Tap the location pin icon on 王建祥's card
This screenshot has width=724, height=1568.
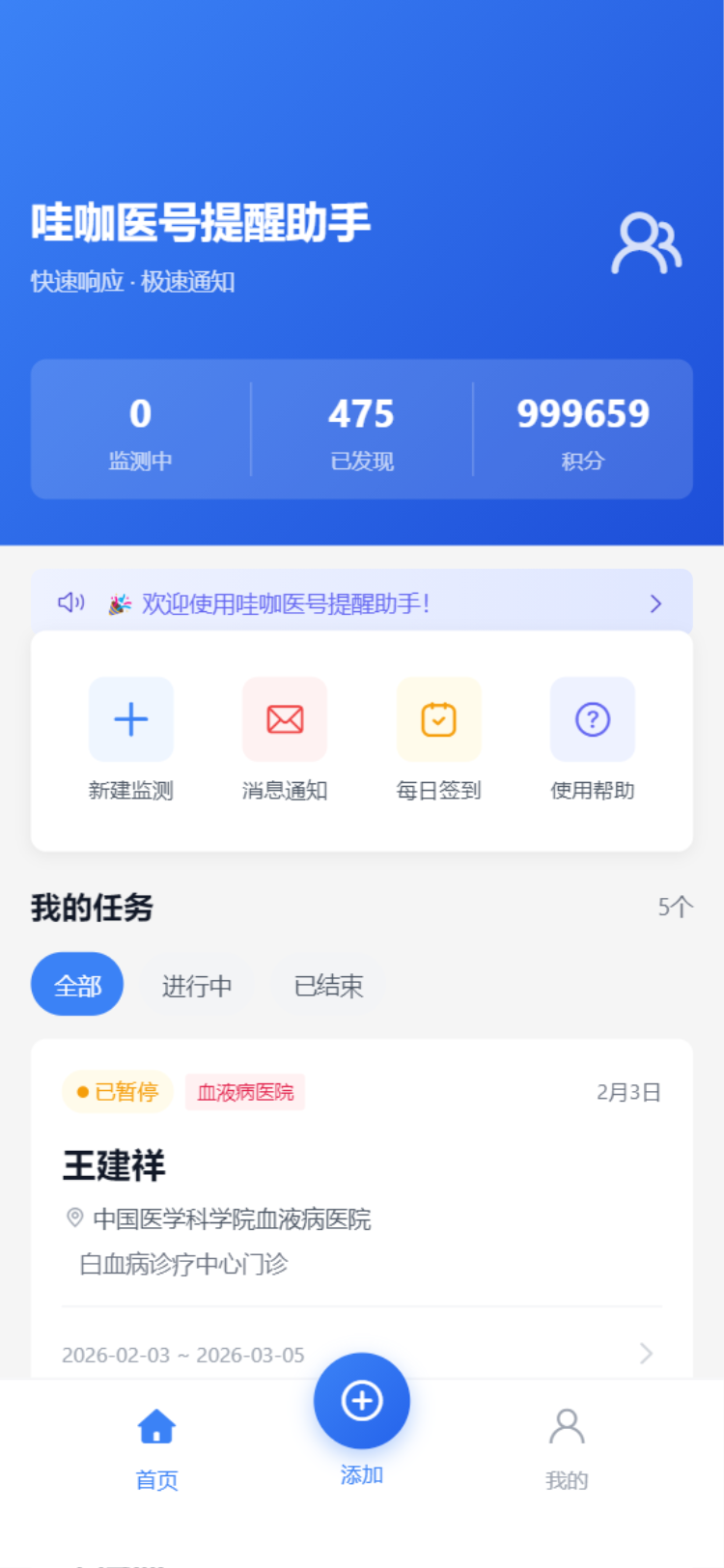pos(72,1218)
